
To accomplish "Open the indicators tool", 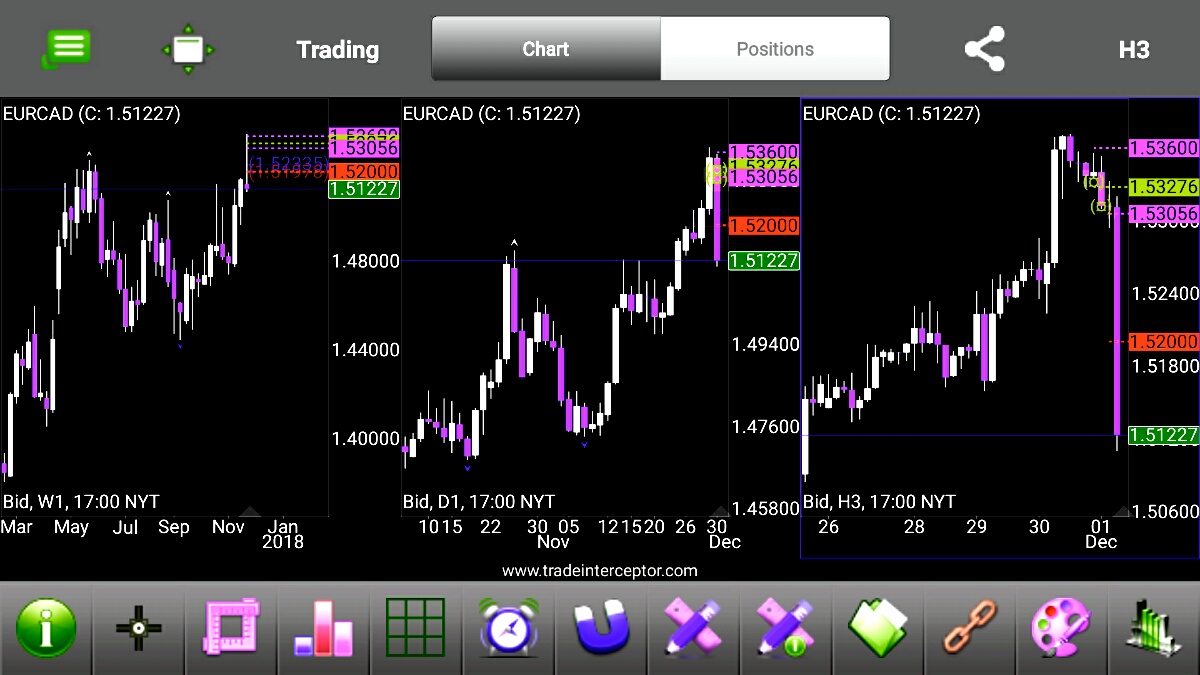I will [1154, 629].
